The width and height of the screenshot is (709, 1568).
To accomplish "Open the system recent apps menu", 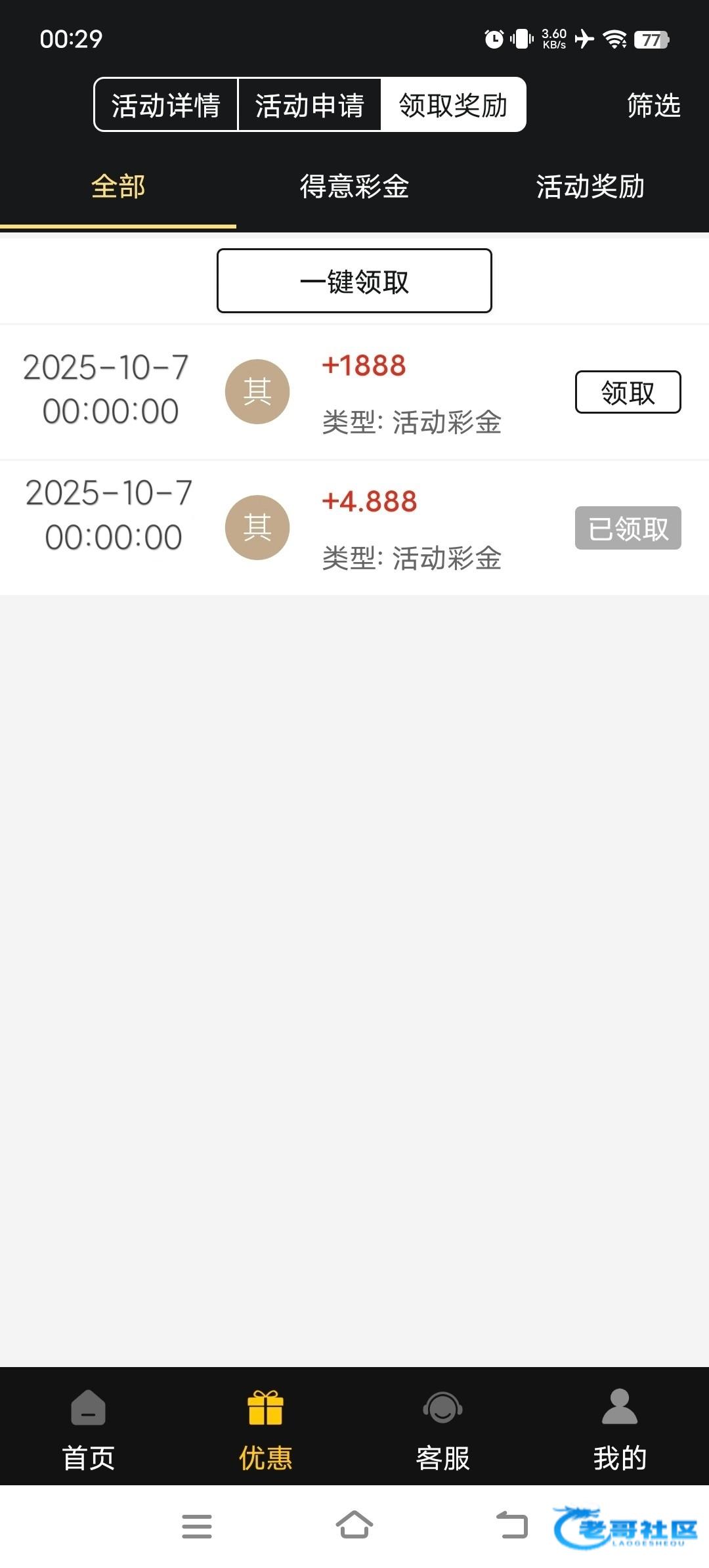I will (x=197, y=1525).
